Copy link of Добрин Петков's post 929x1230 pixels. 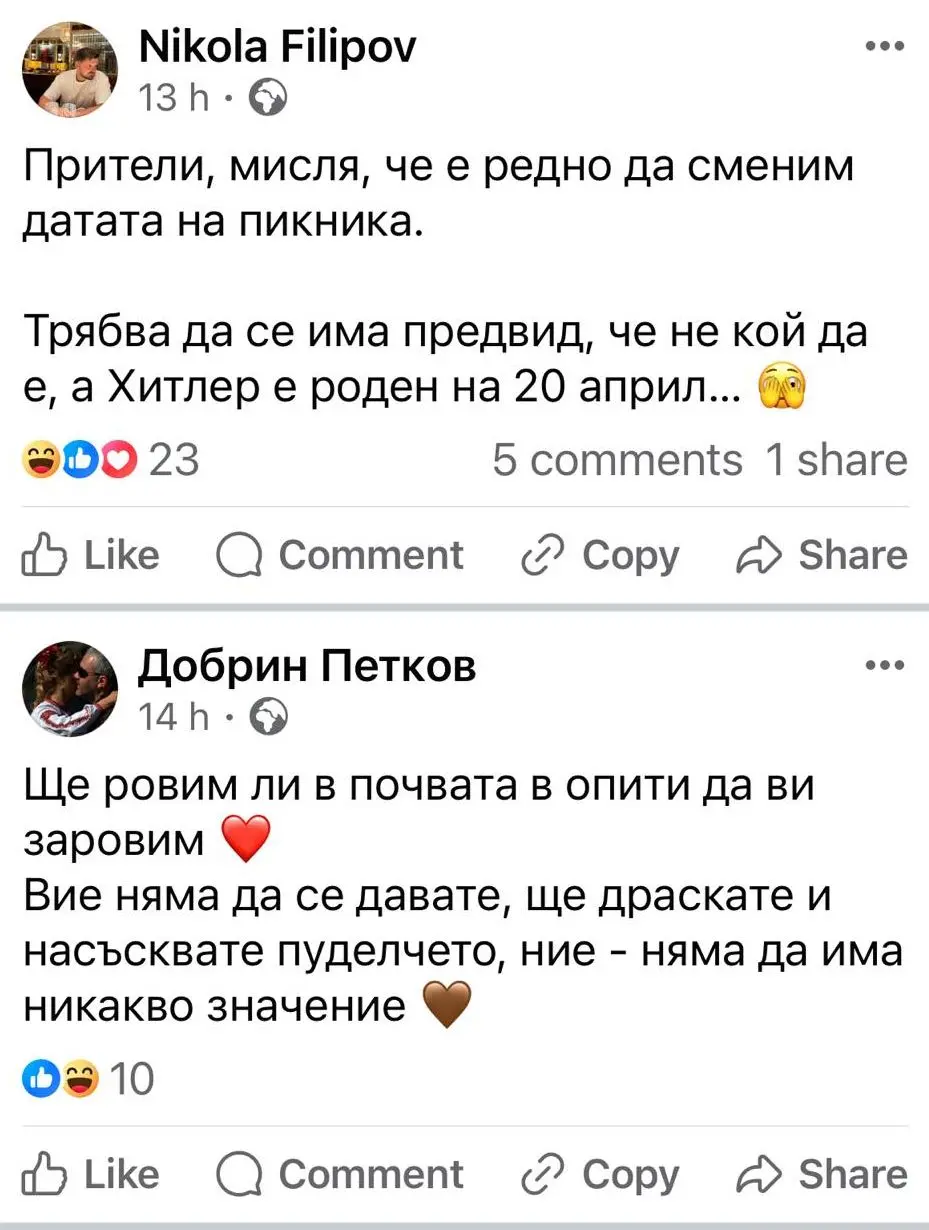click(600, 1174)
